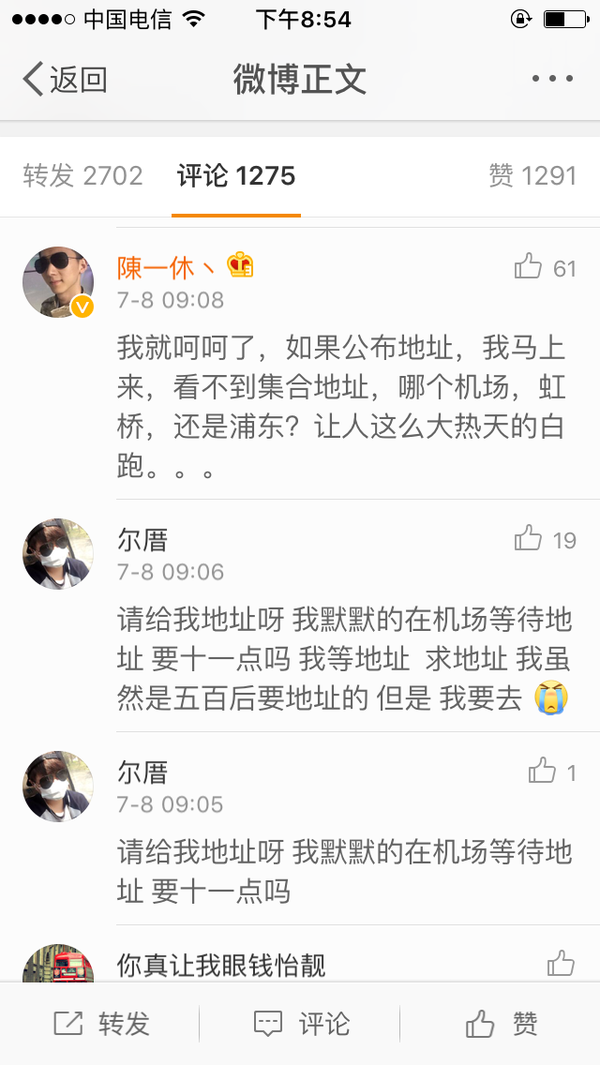Select the 评论 1275 tab
Viewport: 600px width, 1065px height.
pos(236,176)
